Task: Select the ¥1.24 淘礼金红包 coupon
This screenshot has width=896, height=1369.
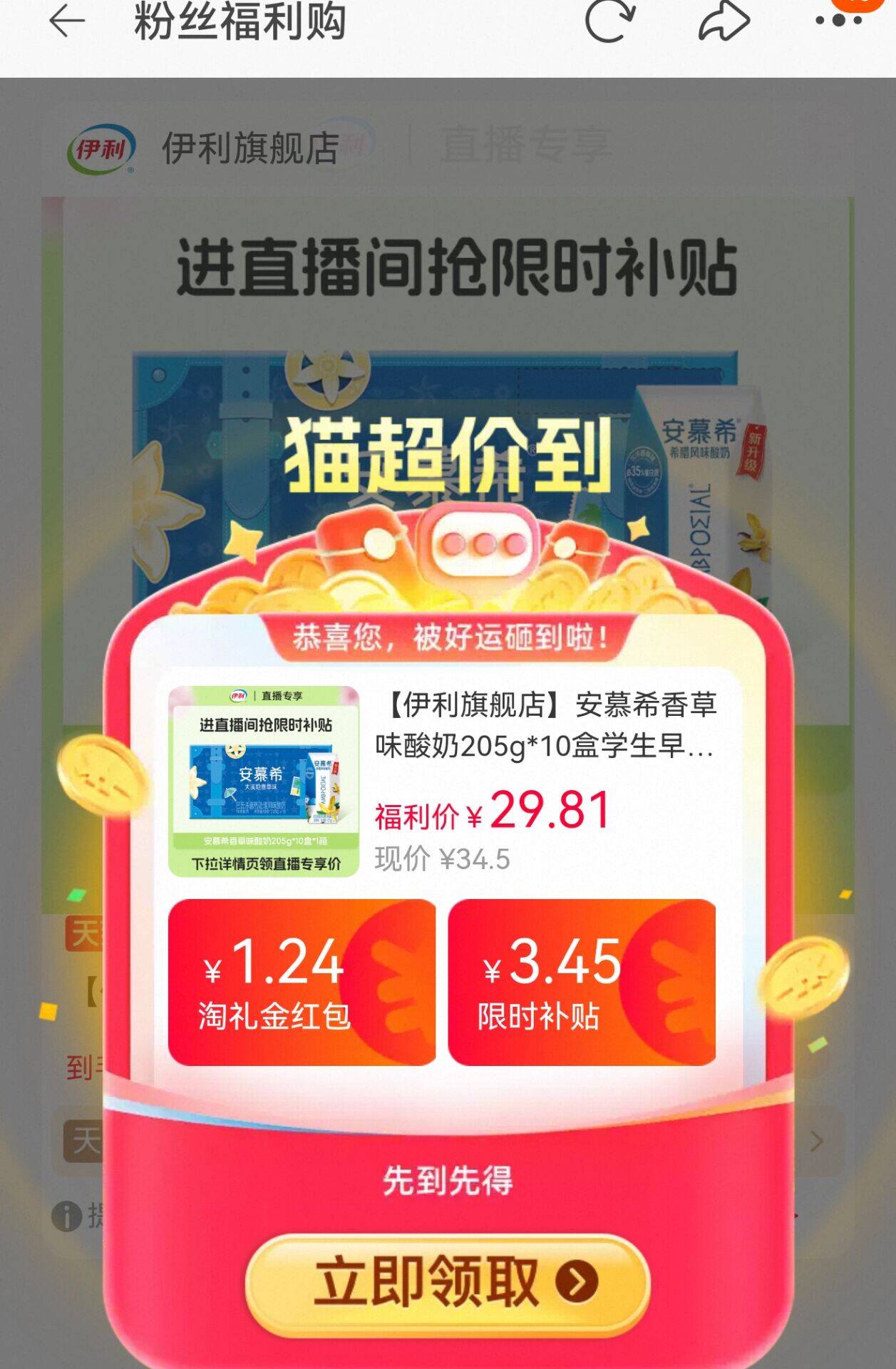Action: (x=302, y=982)
